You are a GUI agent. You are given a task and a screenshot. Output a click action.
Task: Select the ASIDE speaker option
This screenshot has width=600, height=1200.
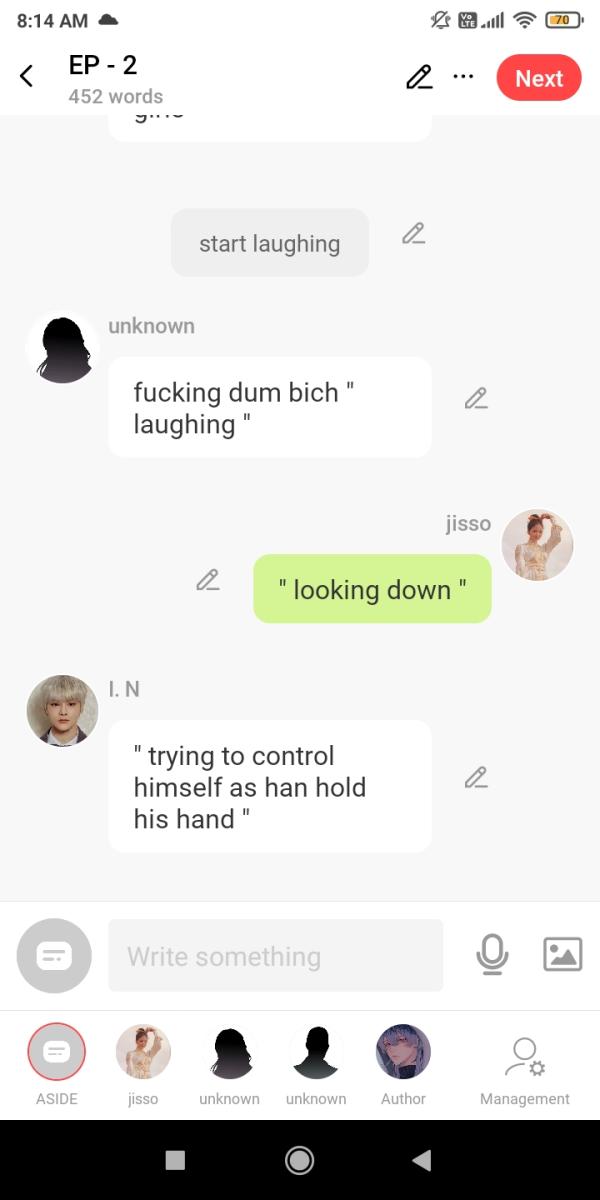[x=57, y=1065]
